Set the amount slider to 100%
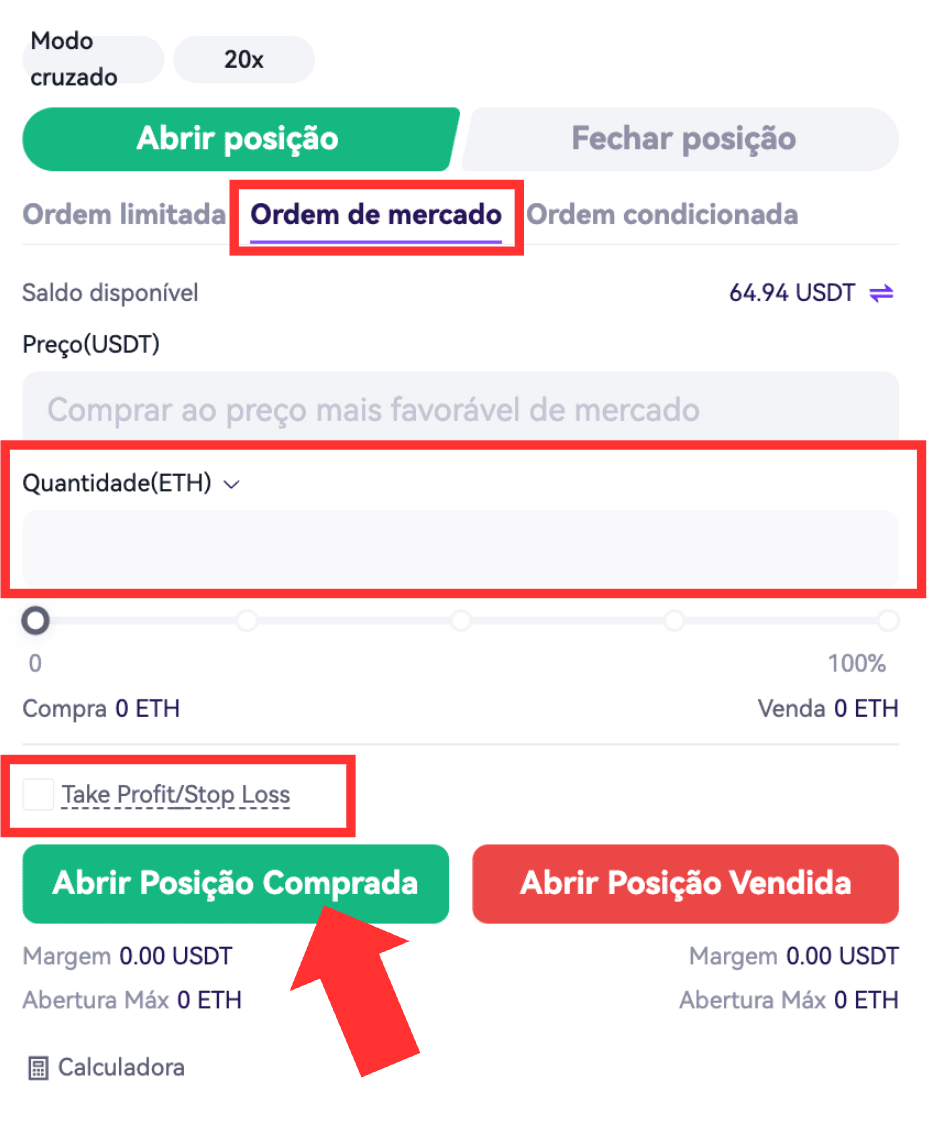Screen dimensions: 934x1128 click(x=888, y=621)
